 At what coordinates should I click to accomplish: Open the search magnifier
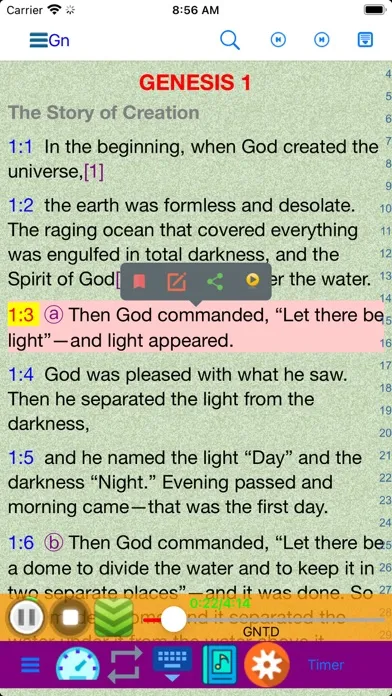point(230,40)
